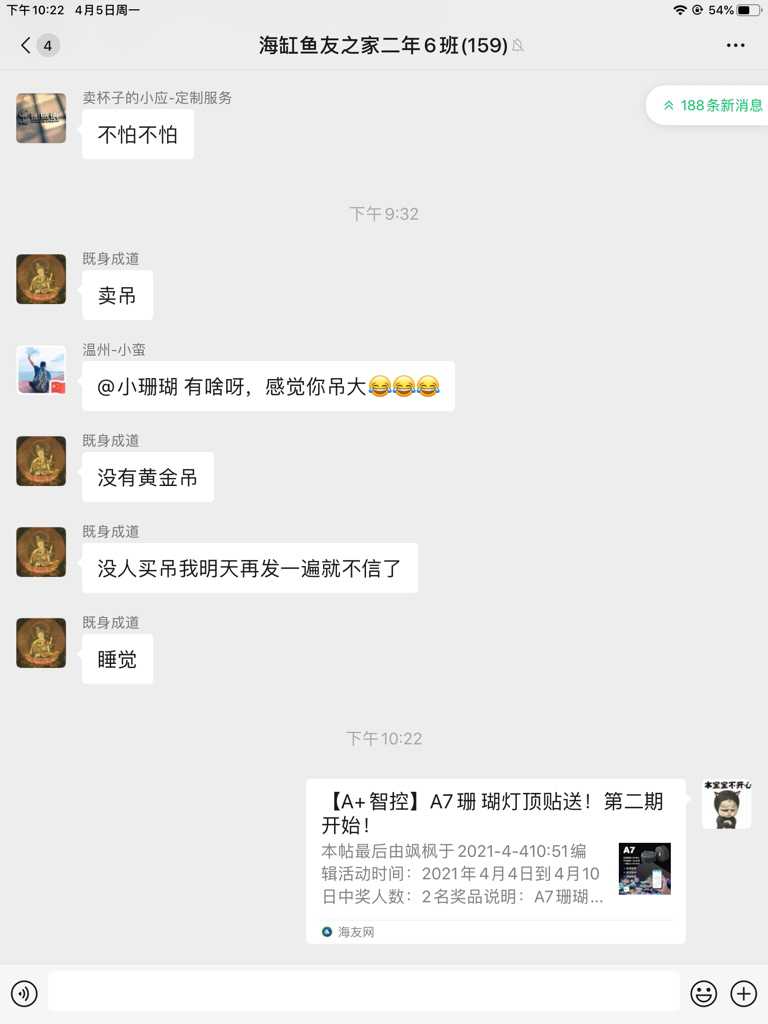View 温州-小蛮's profile picture
Image resolution: width=768 pixels, height=1024 pixels.
coord(41,370)
